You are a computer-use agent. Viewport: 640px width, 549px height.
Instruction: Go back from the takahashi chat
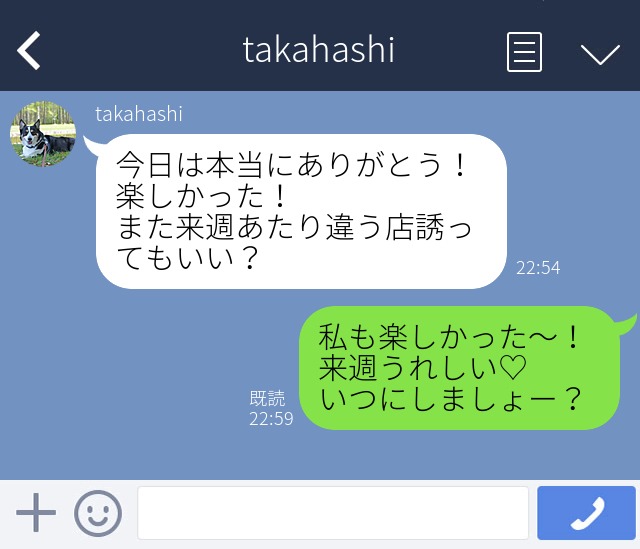pos(30,50)
